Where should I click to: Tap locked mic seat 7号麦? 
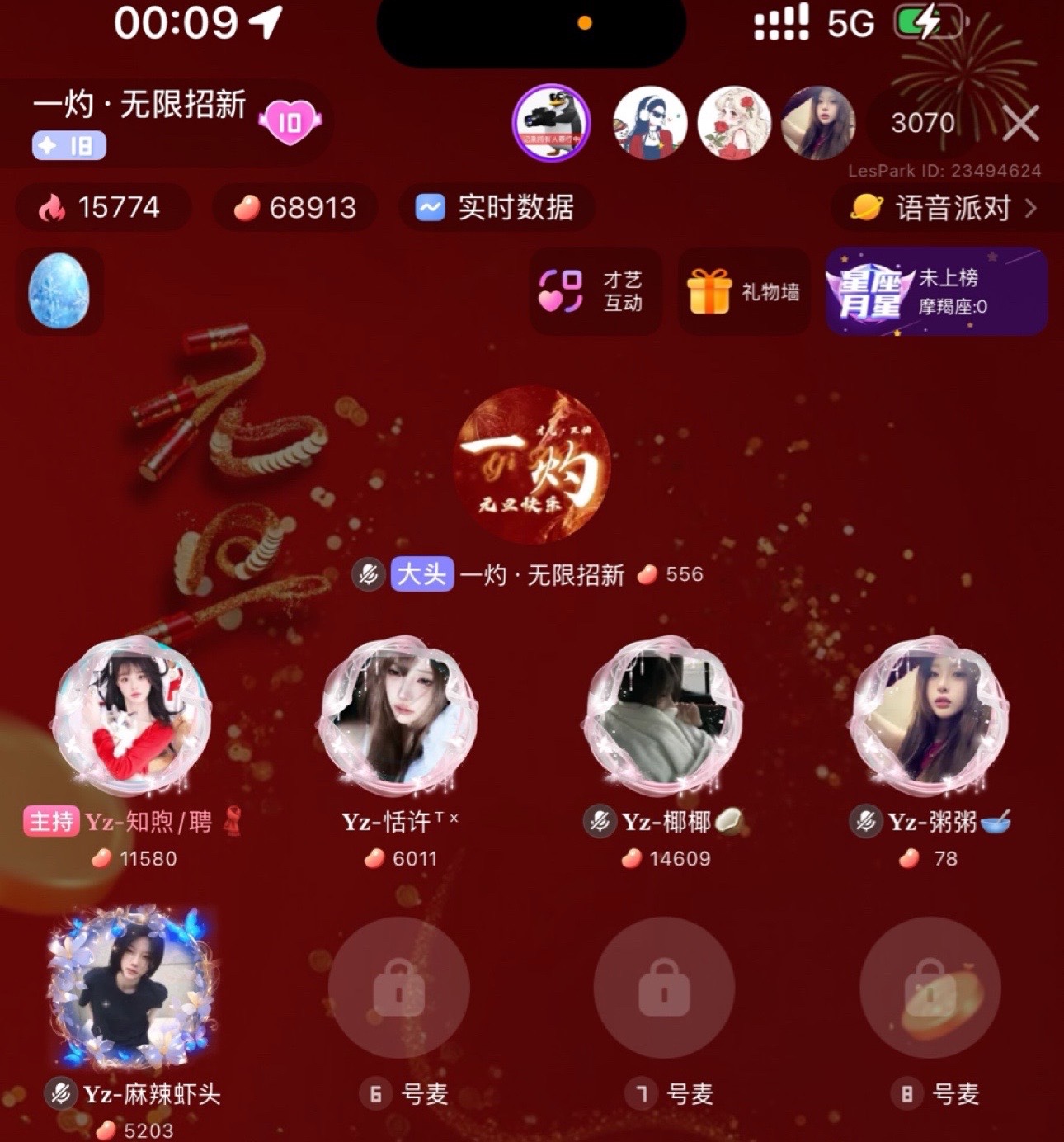pos(665,988)
